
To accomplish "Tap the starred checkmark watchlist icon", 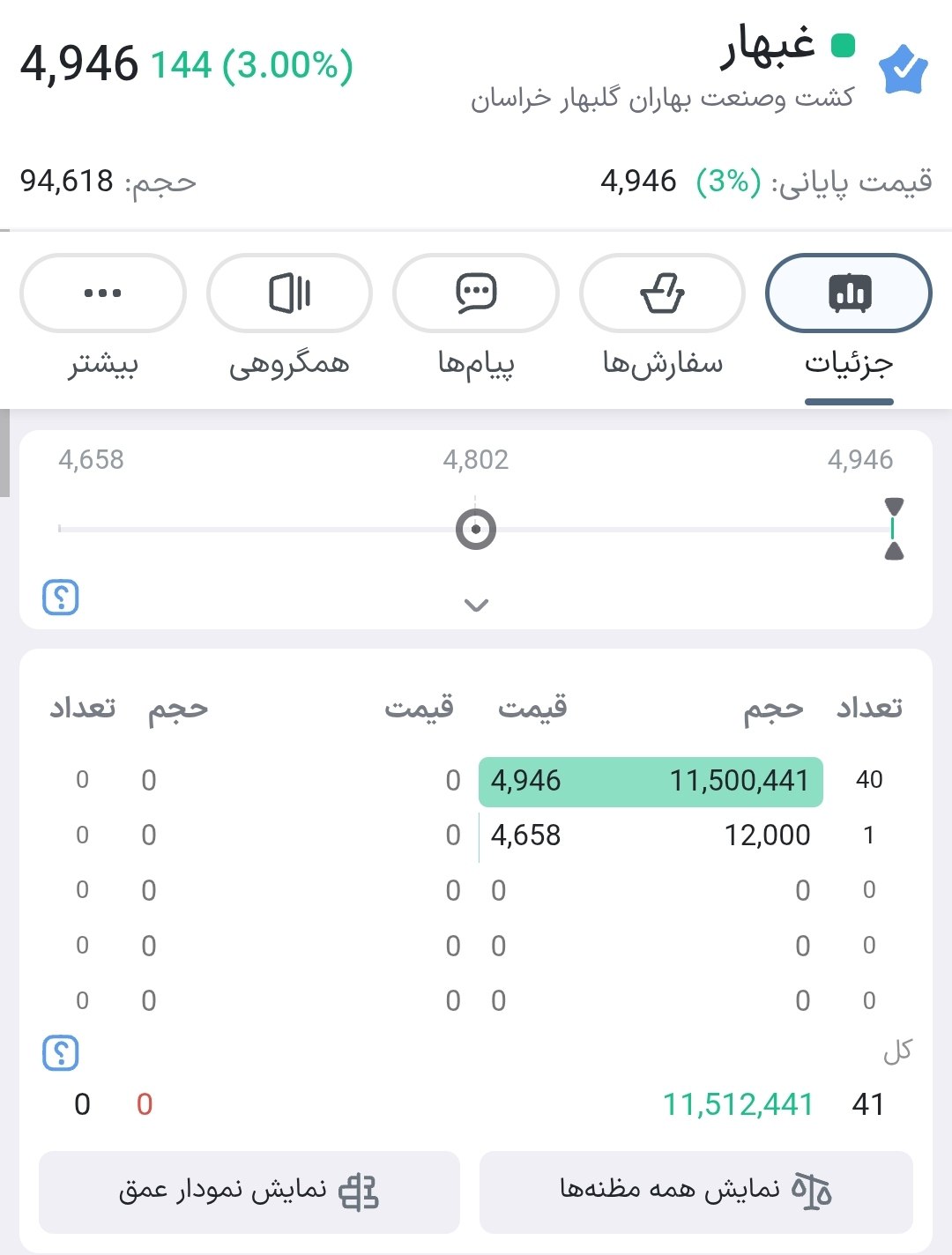I will pyautogui.click(x=904, y=71).
